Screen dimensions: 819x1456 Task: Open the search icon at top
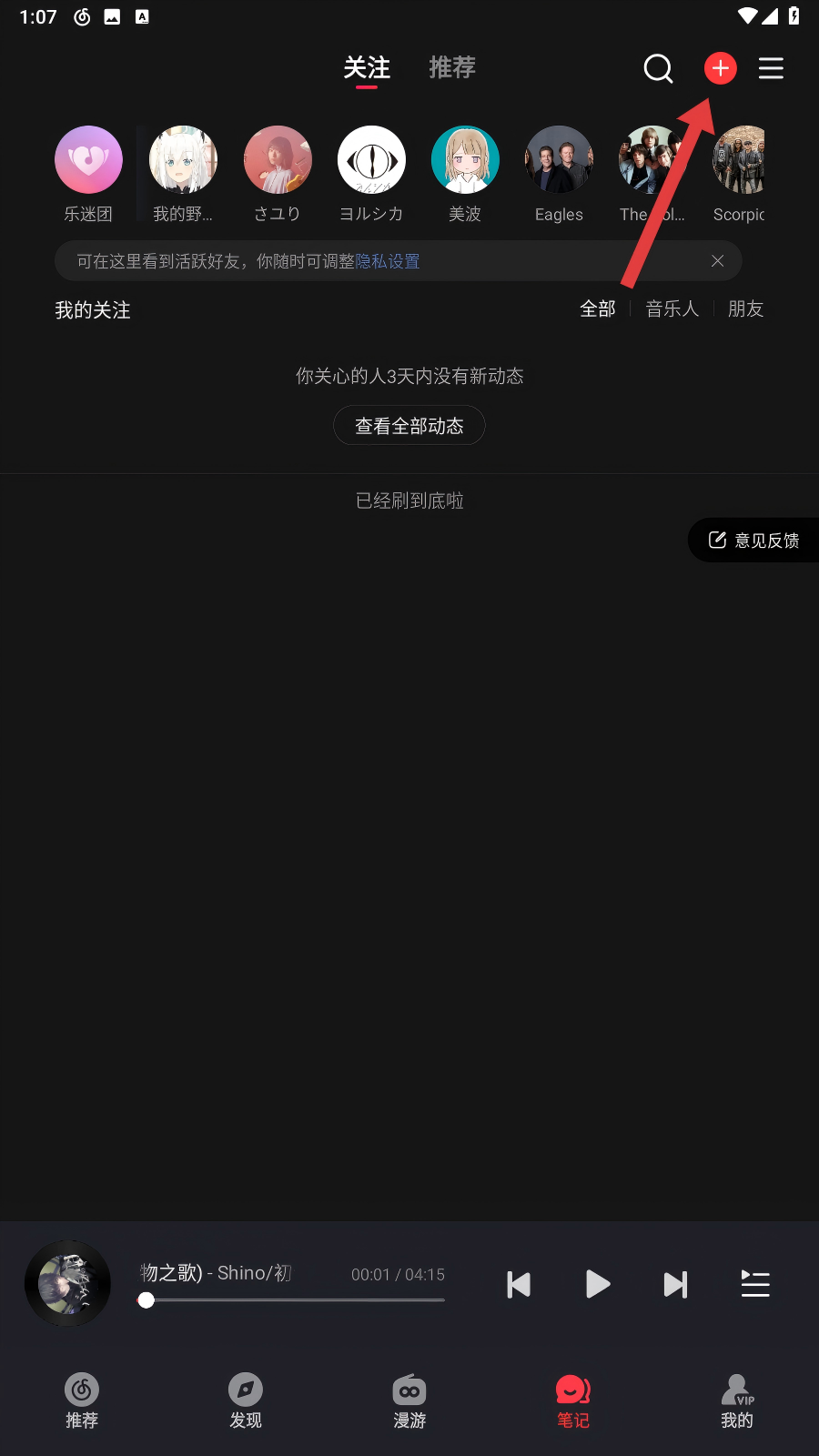tap(658, 68)
